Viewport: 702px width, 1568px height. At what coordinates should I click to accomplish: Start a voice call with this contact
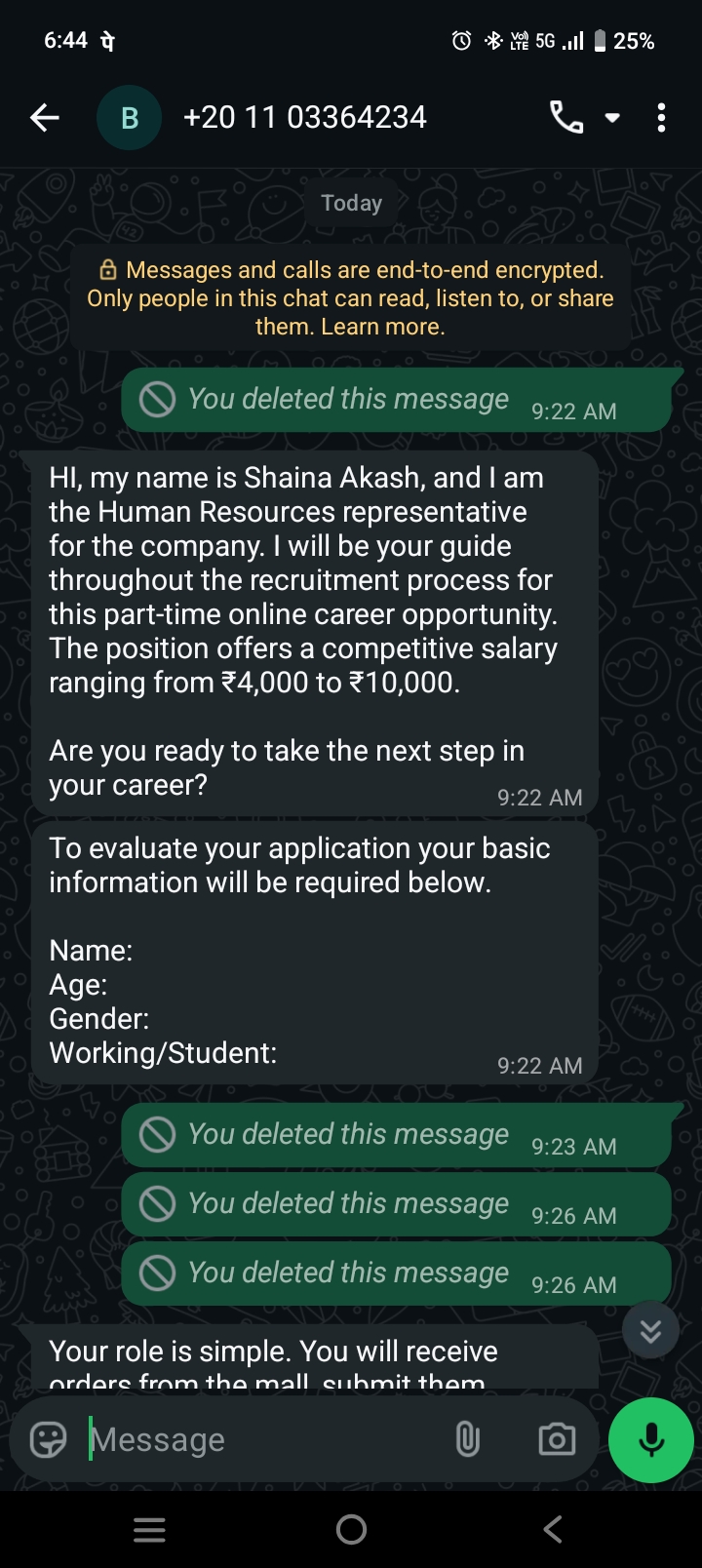tap(565, 118)
